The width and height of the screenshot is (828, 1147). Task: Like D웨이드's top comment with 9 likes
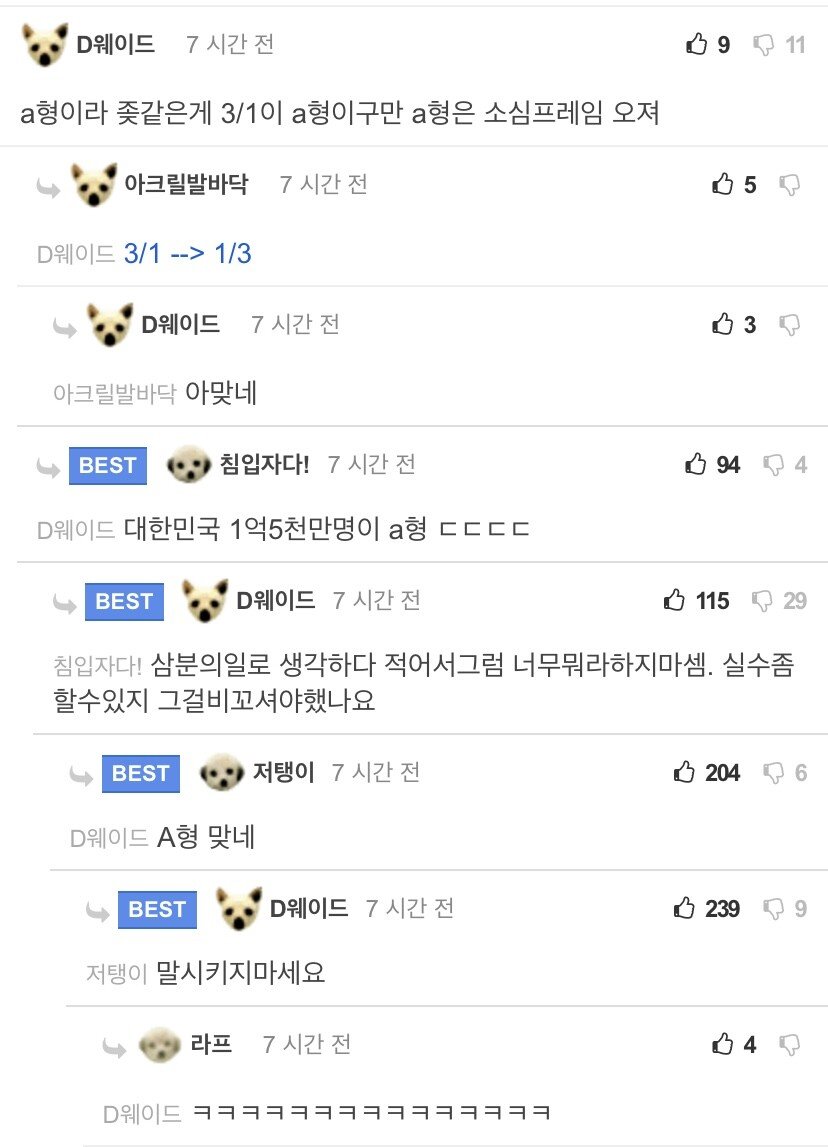pyautogui.click(x=697, y=45)
